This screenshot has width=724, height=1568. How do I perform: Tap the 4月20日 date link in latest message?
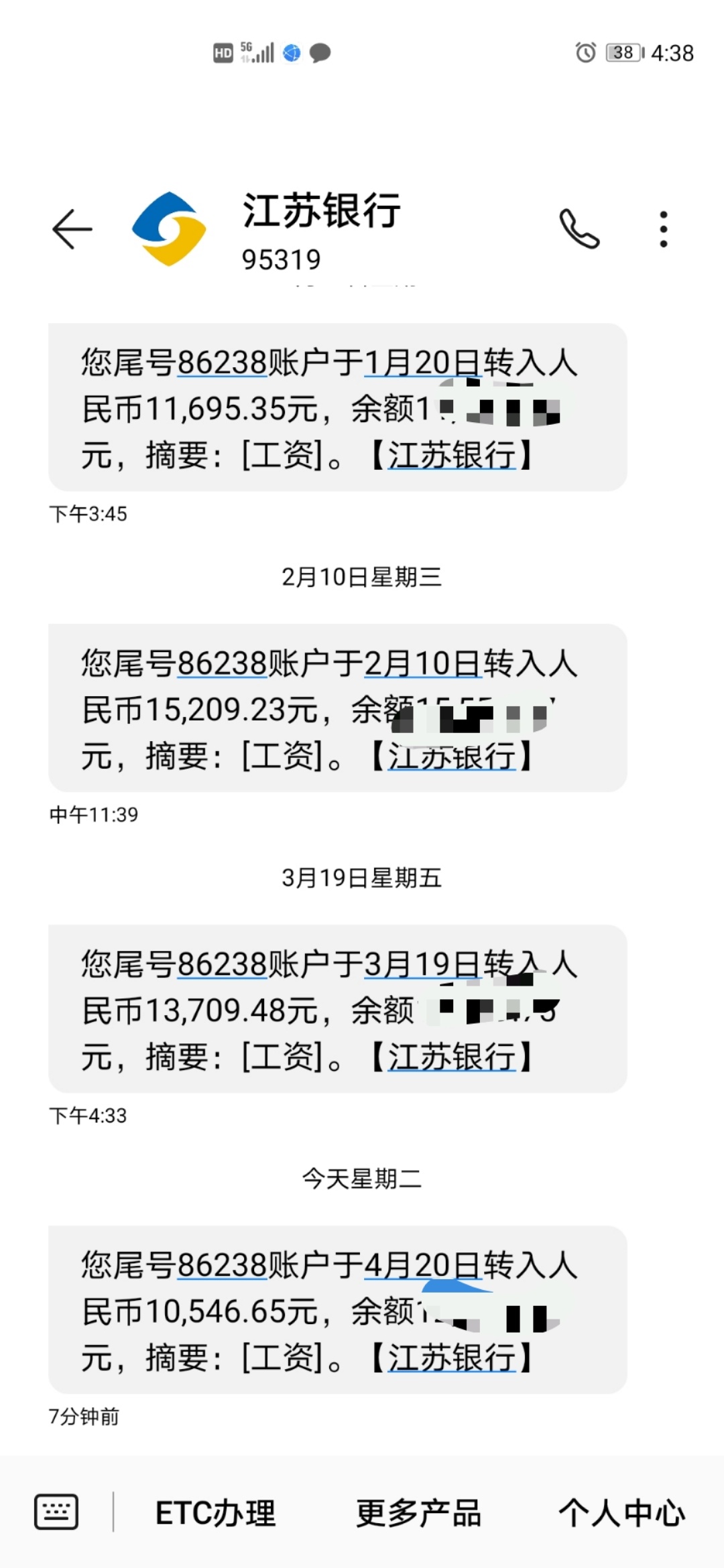(422, 1265)
